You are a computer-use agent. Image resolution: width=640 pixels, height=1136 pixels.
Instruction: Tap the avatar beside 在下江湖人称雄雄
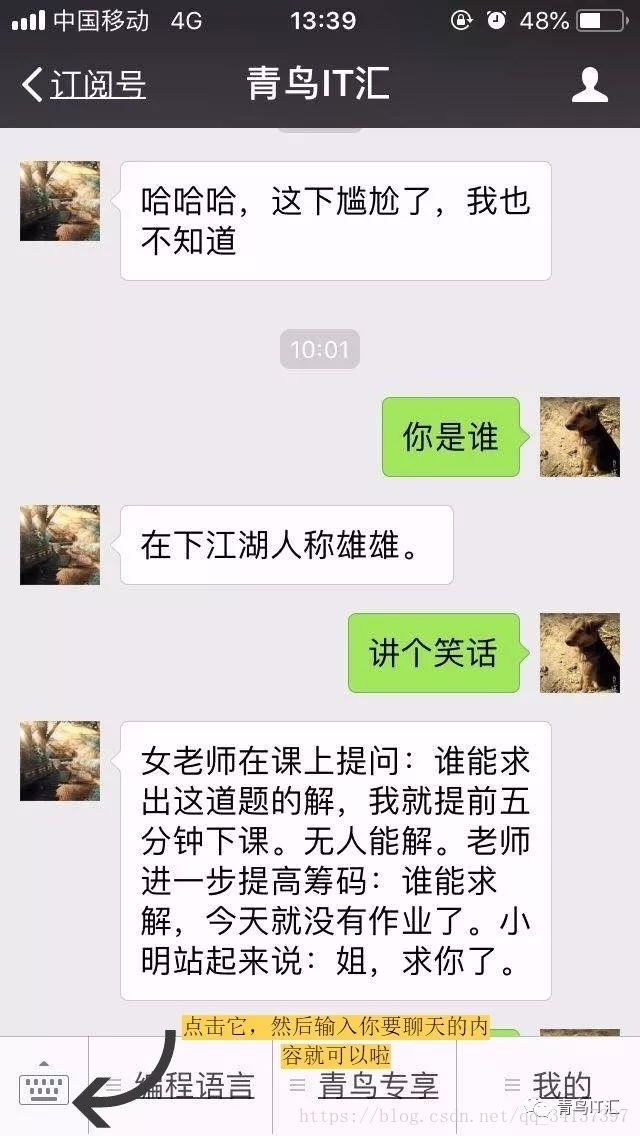[59, 545]
